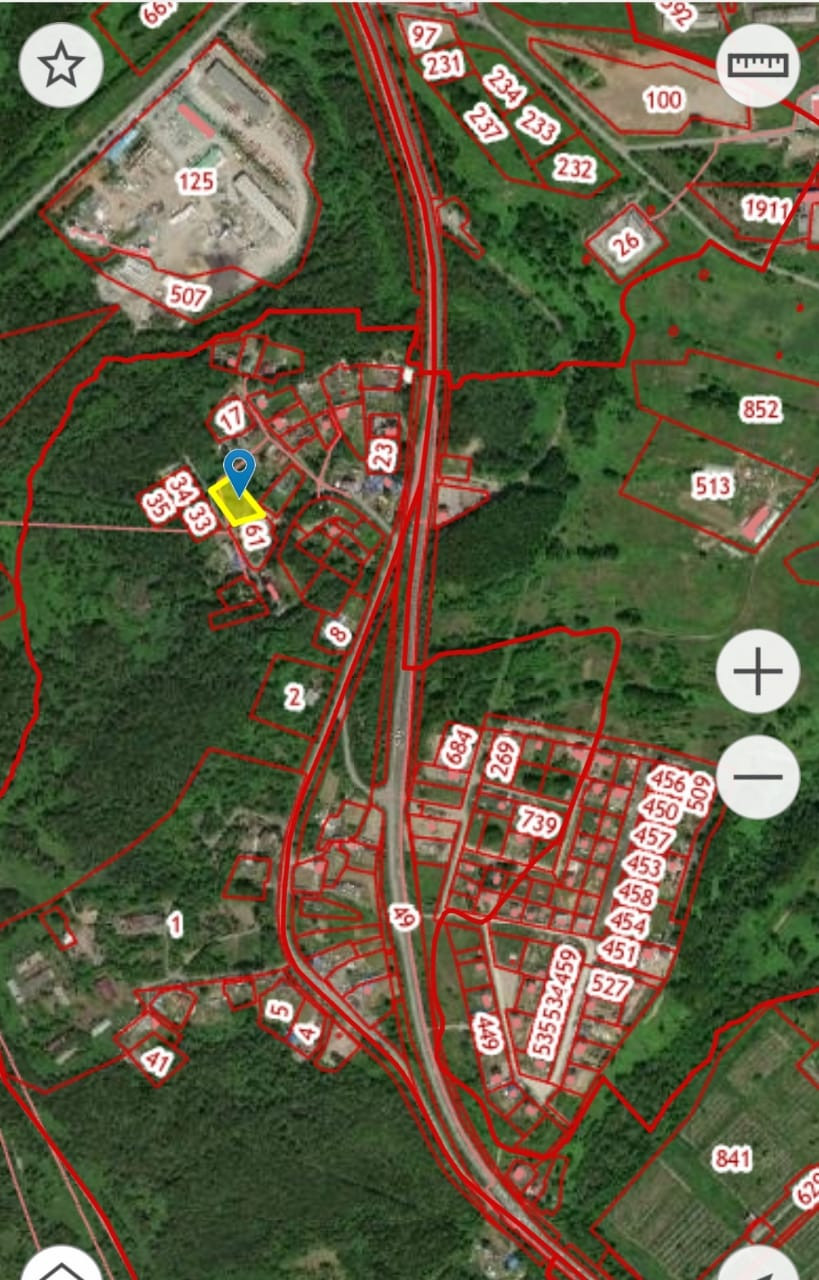
Task: Tap the blue pin on the yellow parcel
Action: tap(238, 470)
